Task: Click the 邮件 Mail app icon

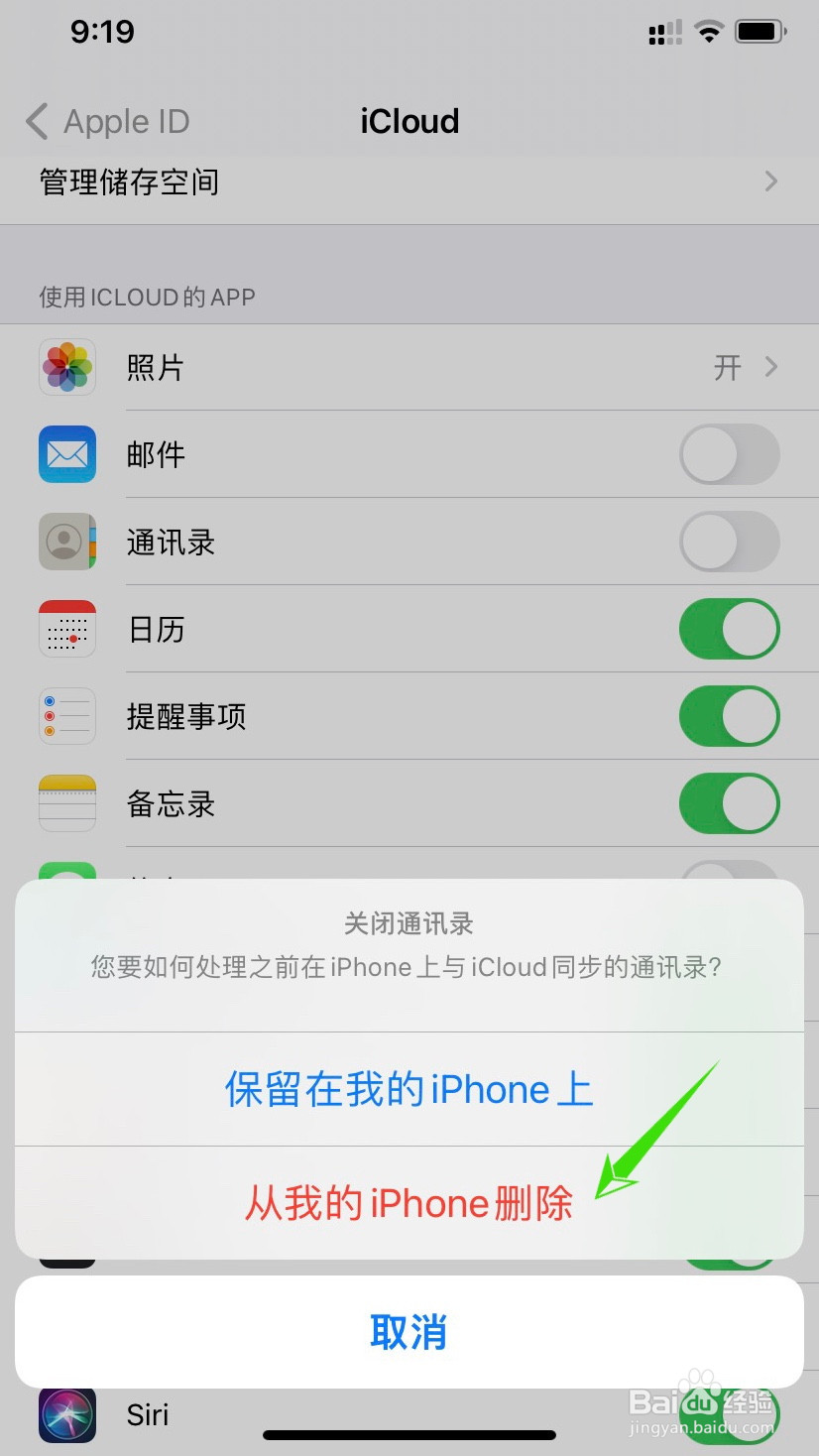Action: (66, 454)
